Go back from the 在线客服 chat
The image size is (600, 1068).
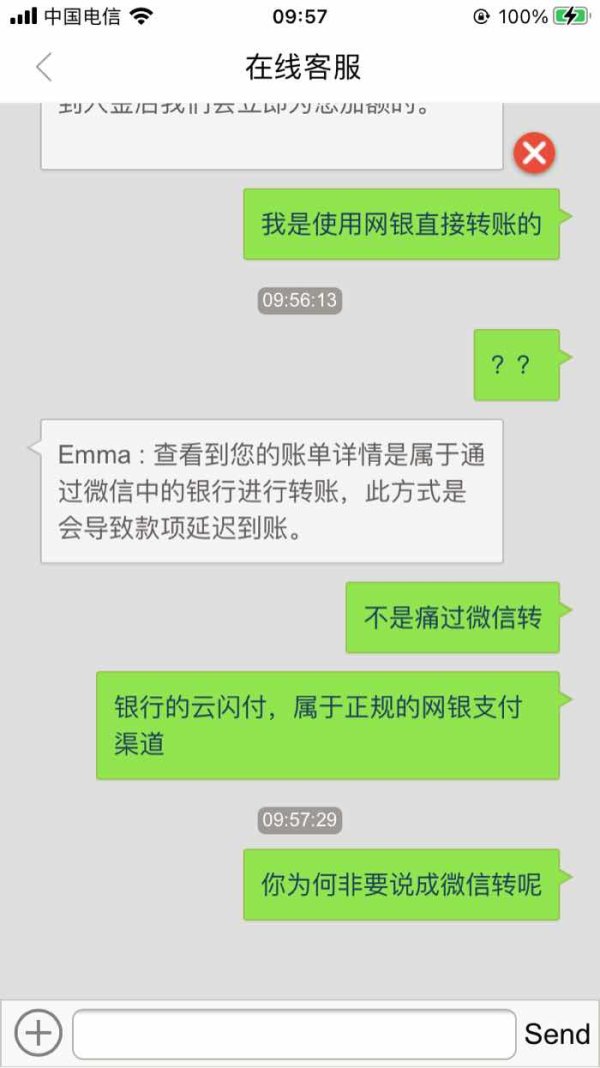pos(44,67)
